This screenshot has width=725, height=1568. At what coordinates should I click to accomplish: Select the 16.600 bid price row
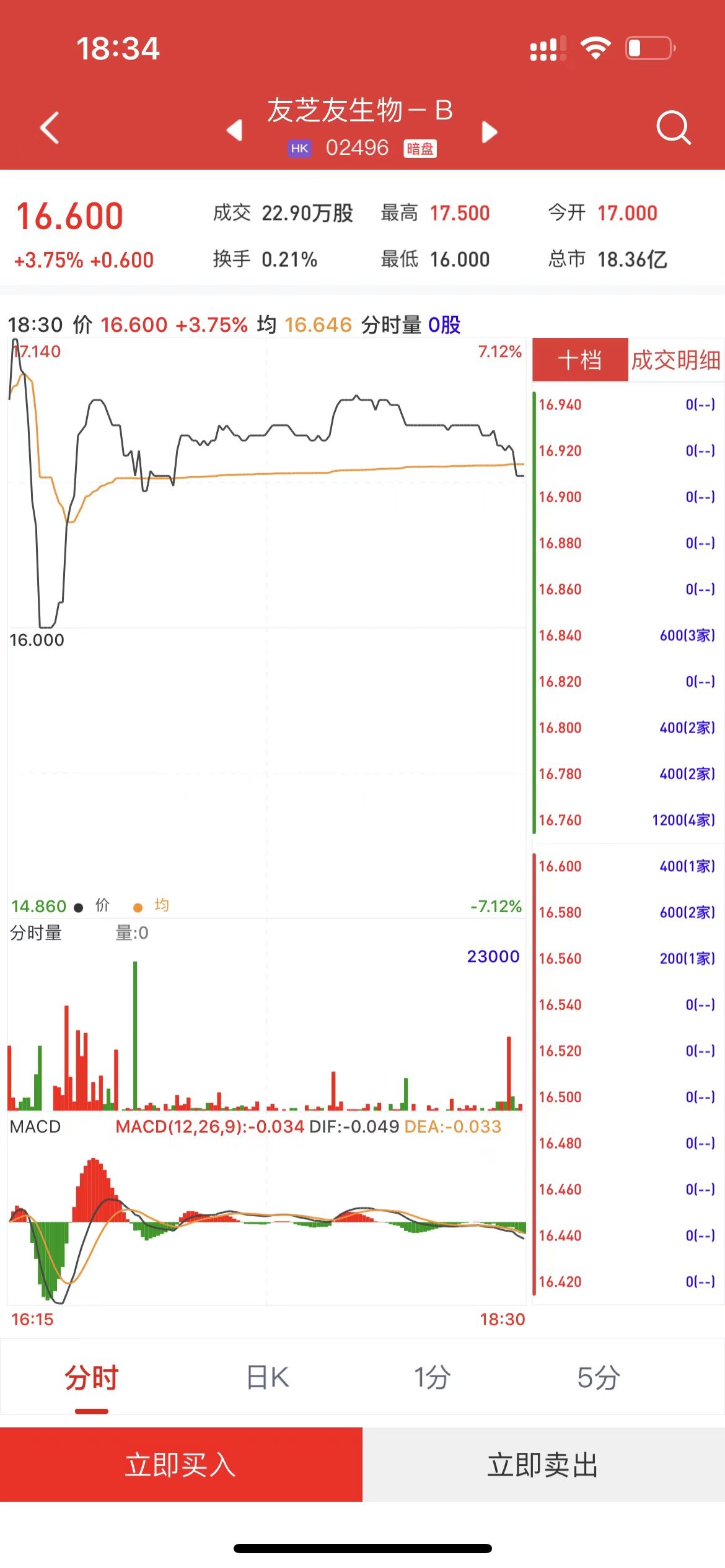pos(626,866)
